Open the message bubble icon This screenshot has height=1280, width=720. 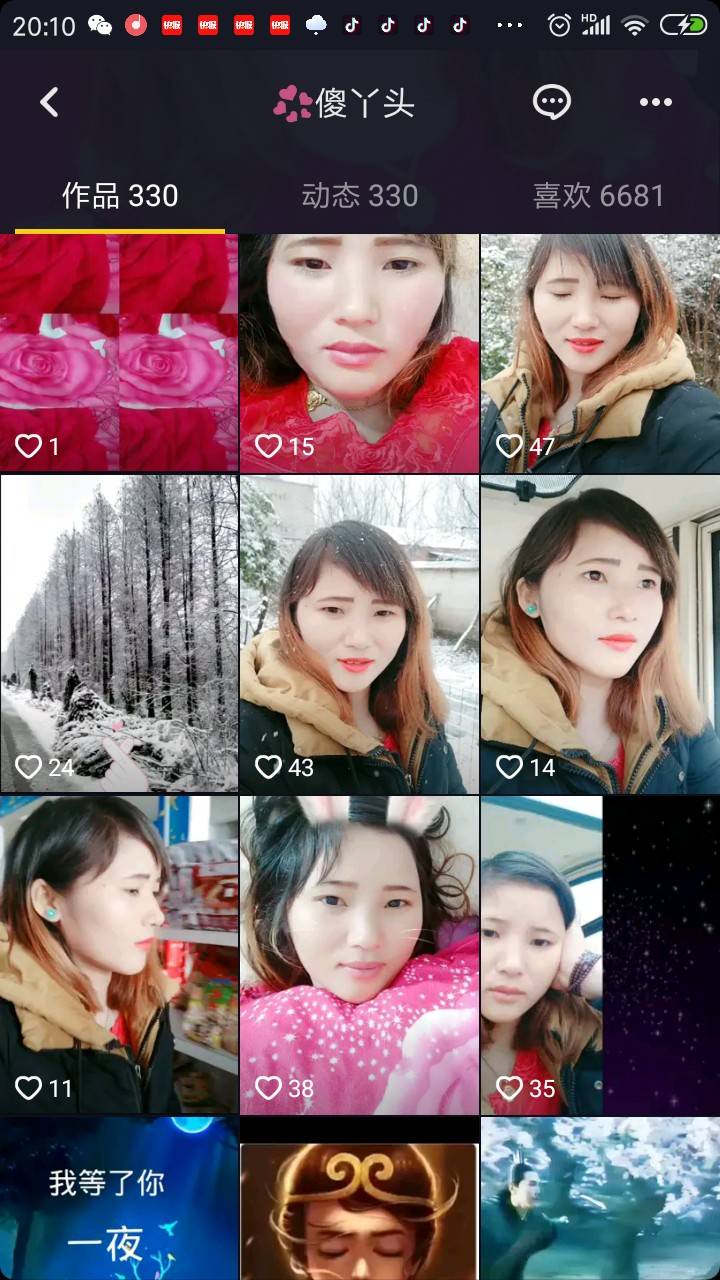tap(551, 102)
